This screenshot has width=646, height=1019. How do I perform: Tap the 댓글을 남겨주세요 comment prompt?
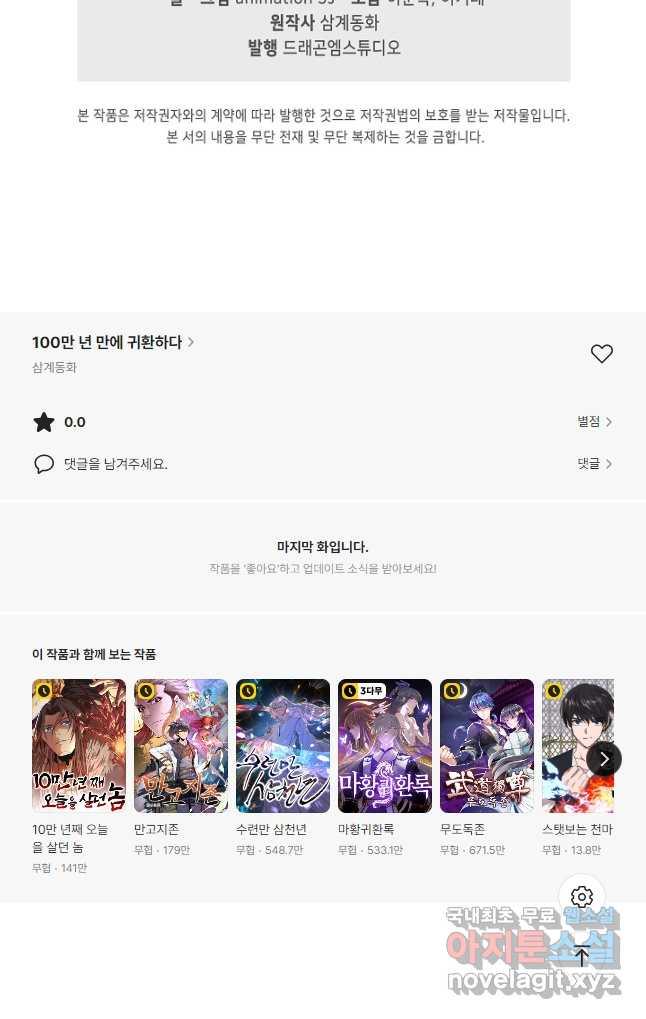point(115,464)
